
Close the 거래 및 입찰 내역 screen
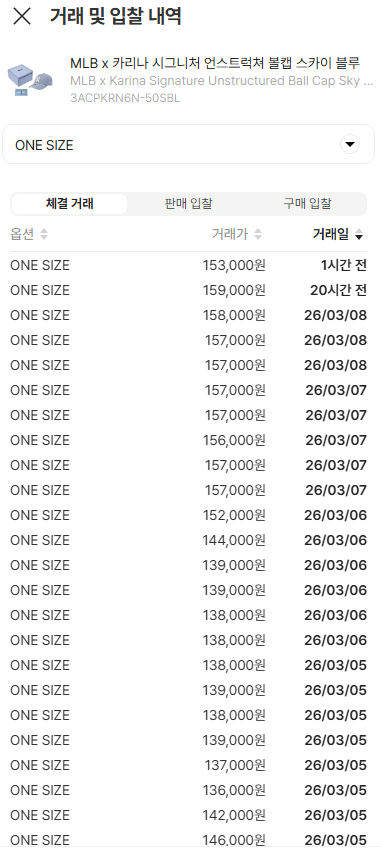22,16
